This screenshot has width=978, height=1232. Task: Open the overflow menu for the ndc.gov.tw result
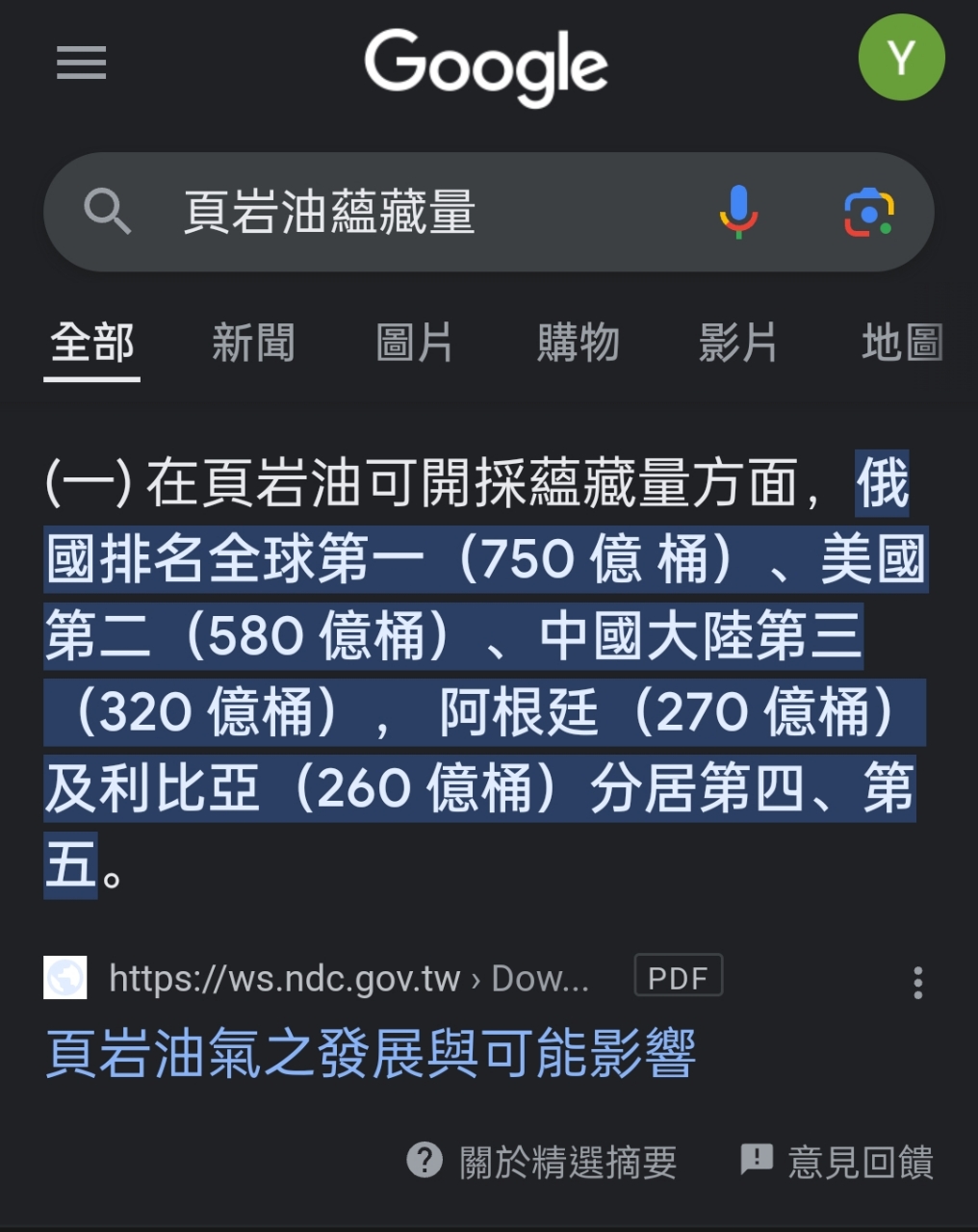pos(917,983)
